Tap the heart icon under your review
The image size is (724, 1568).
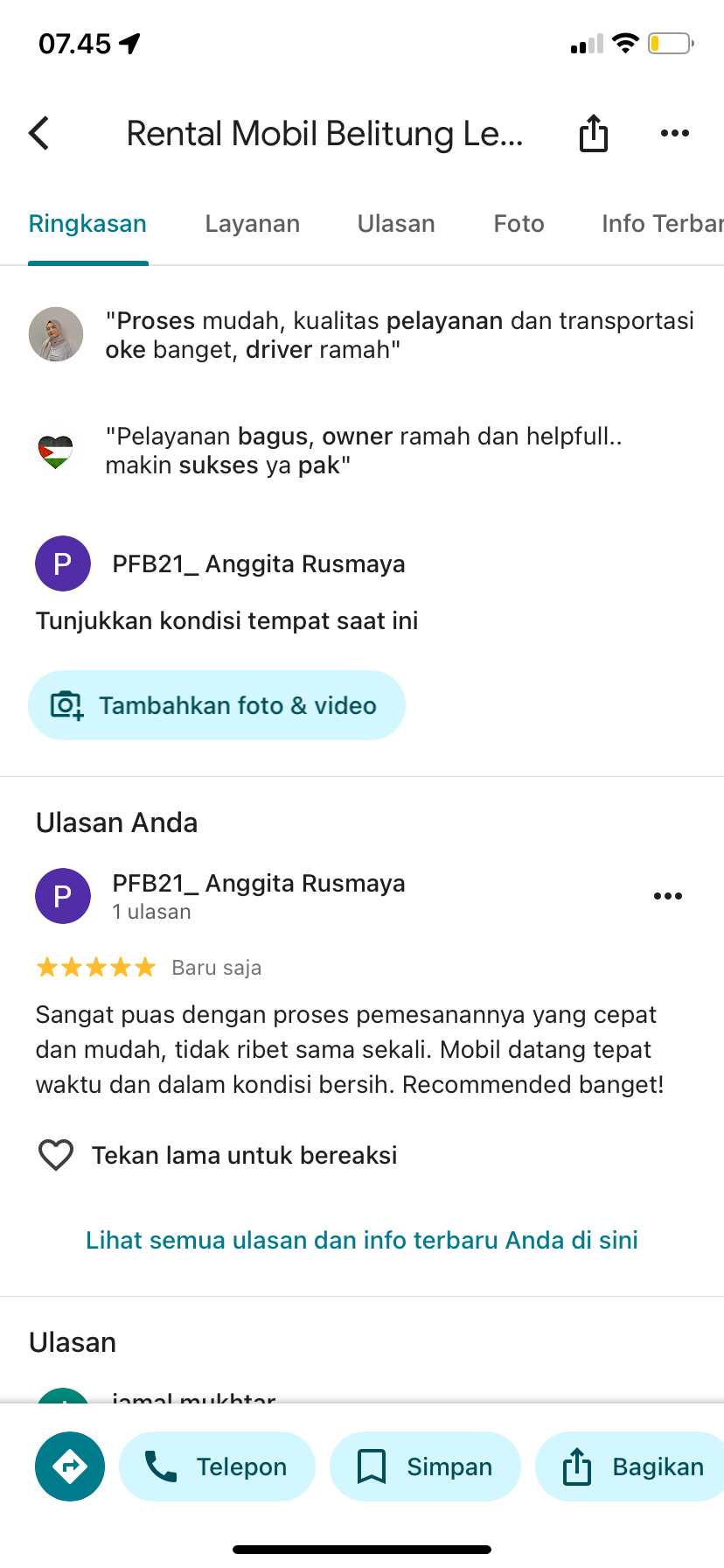point(56,1155)
